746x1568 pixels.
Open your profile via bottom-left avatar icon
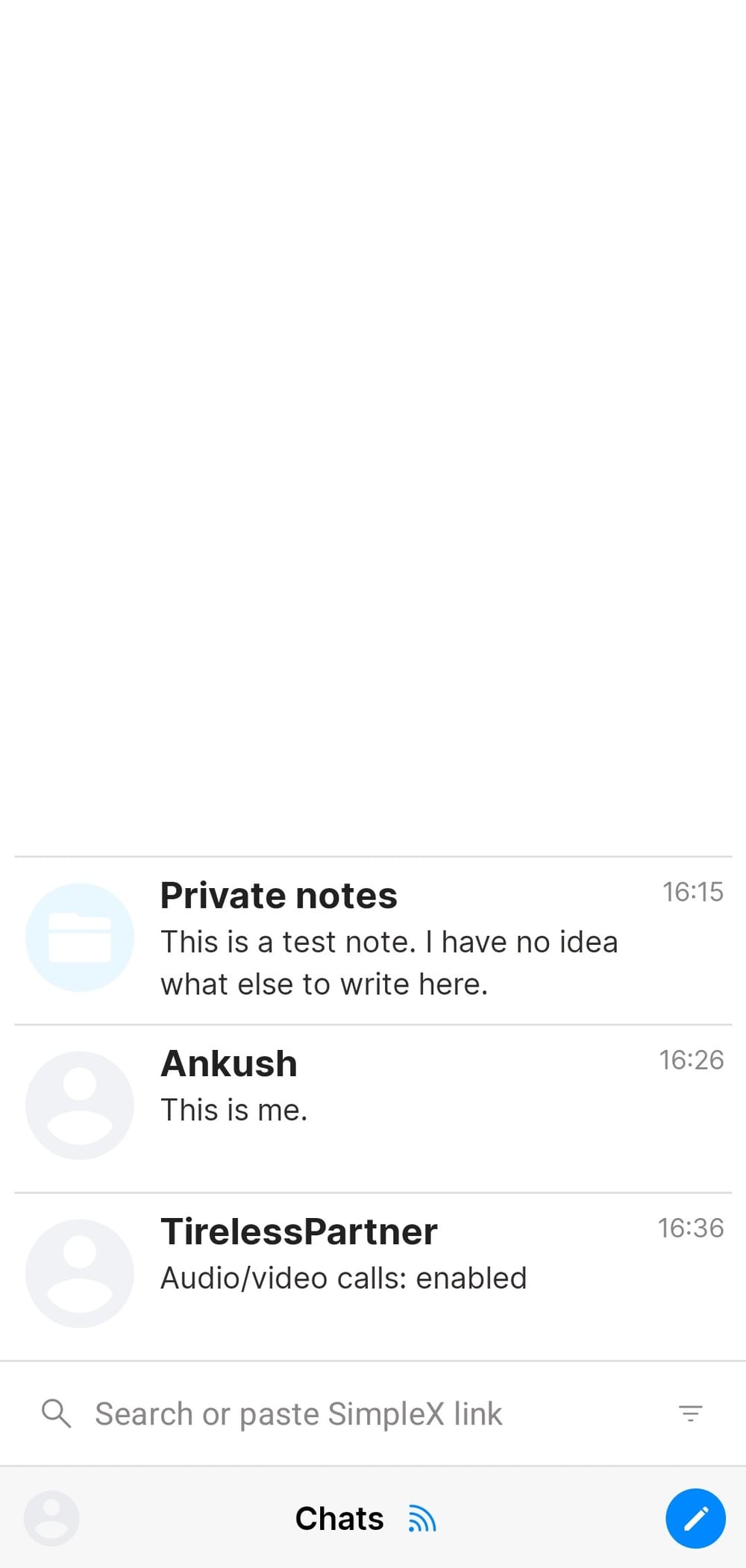[x=51, y=1519]
